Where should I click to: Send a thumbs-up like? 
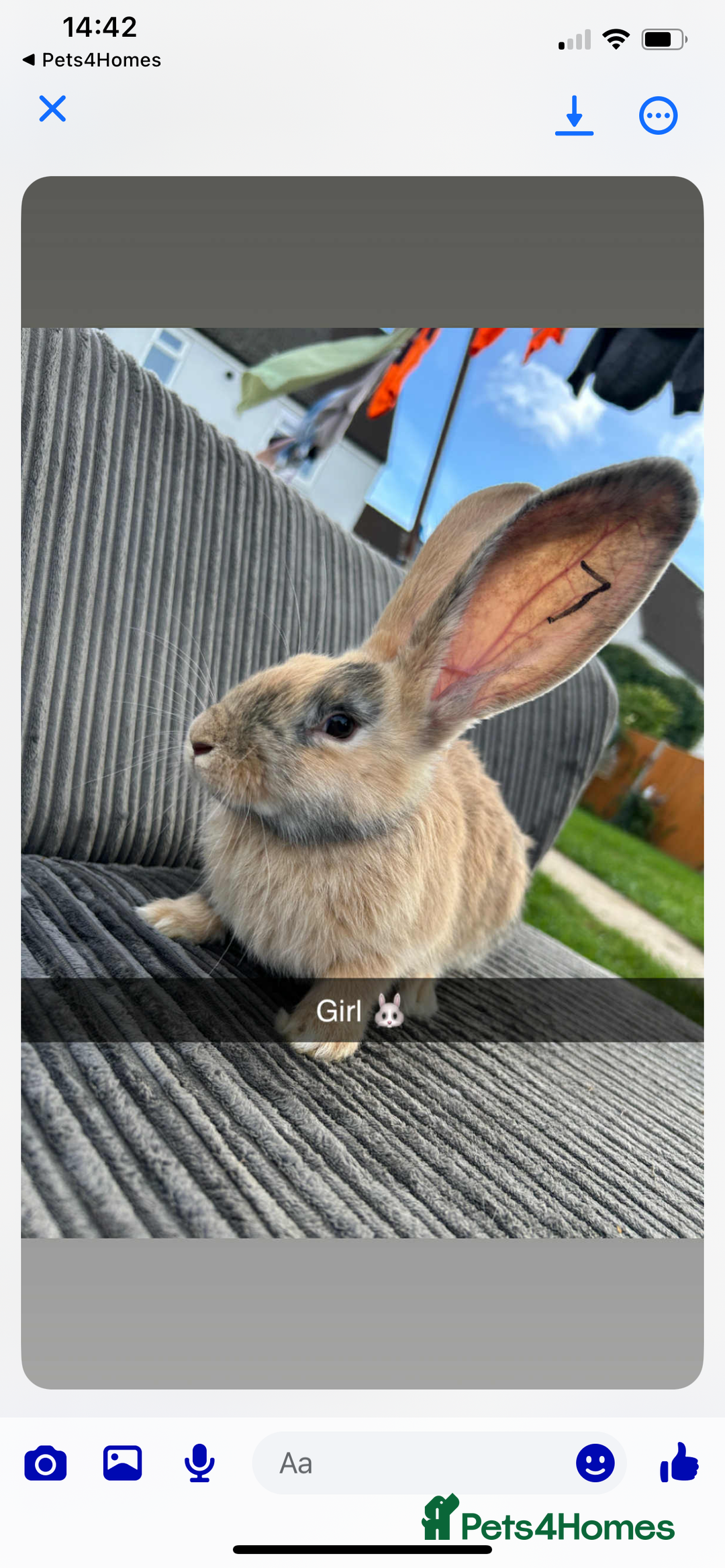point(679,1462)
